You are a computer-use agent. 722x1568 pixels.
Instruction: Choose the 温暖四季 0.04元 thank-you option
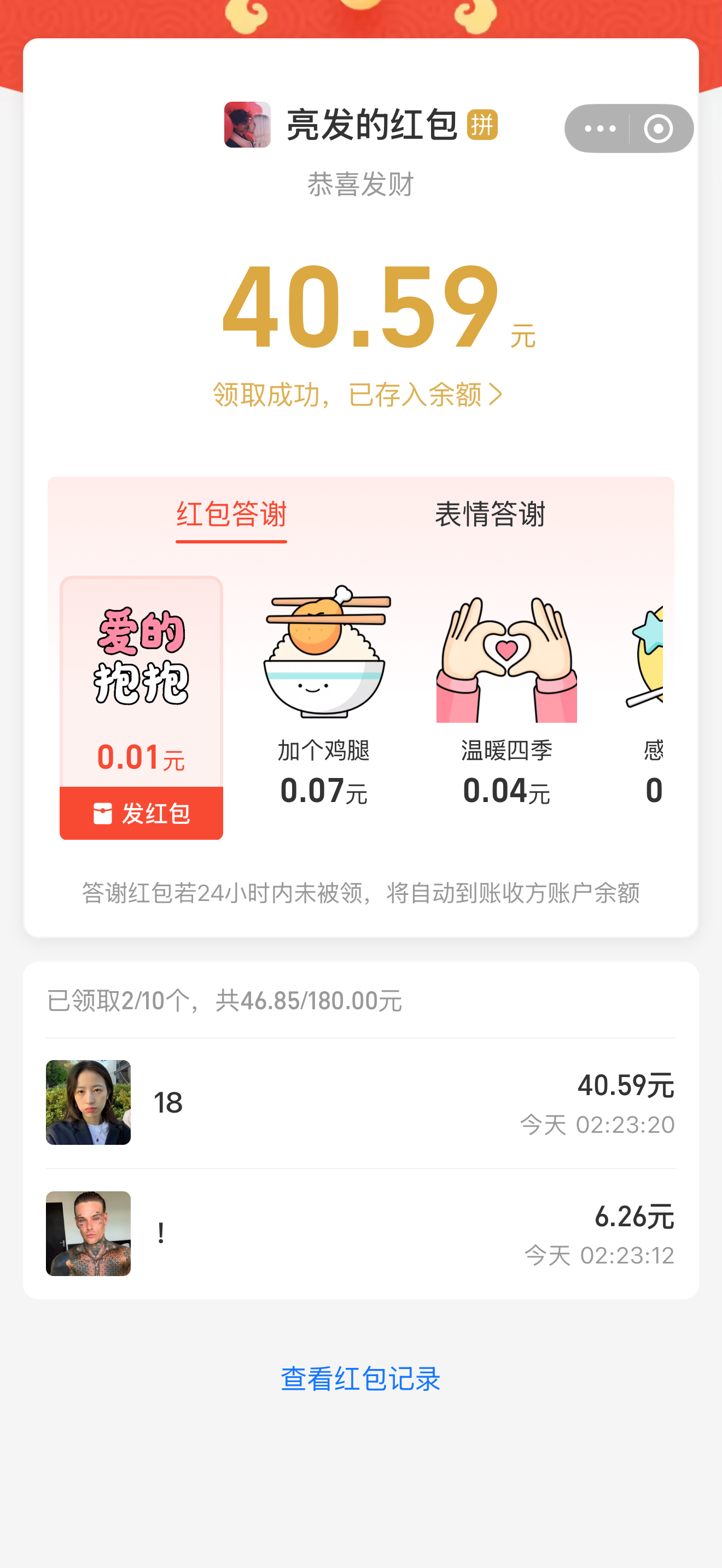(x=506, y=694)
